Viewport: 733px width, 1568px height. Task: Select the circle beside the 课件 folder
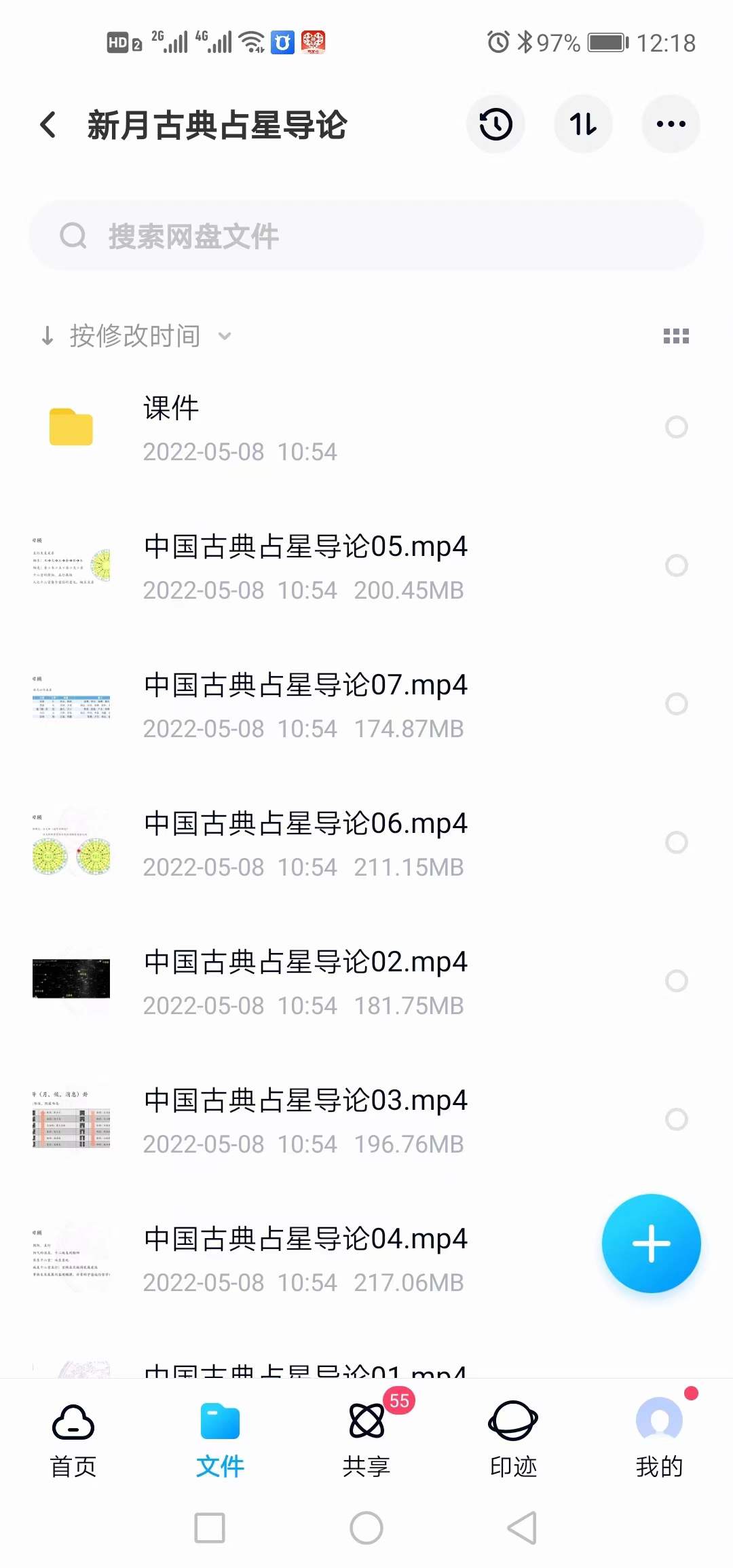click(x=676, y=428)
